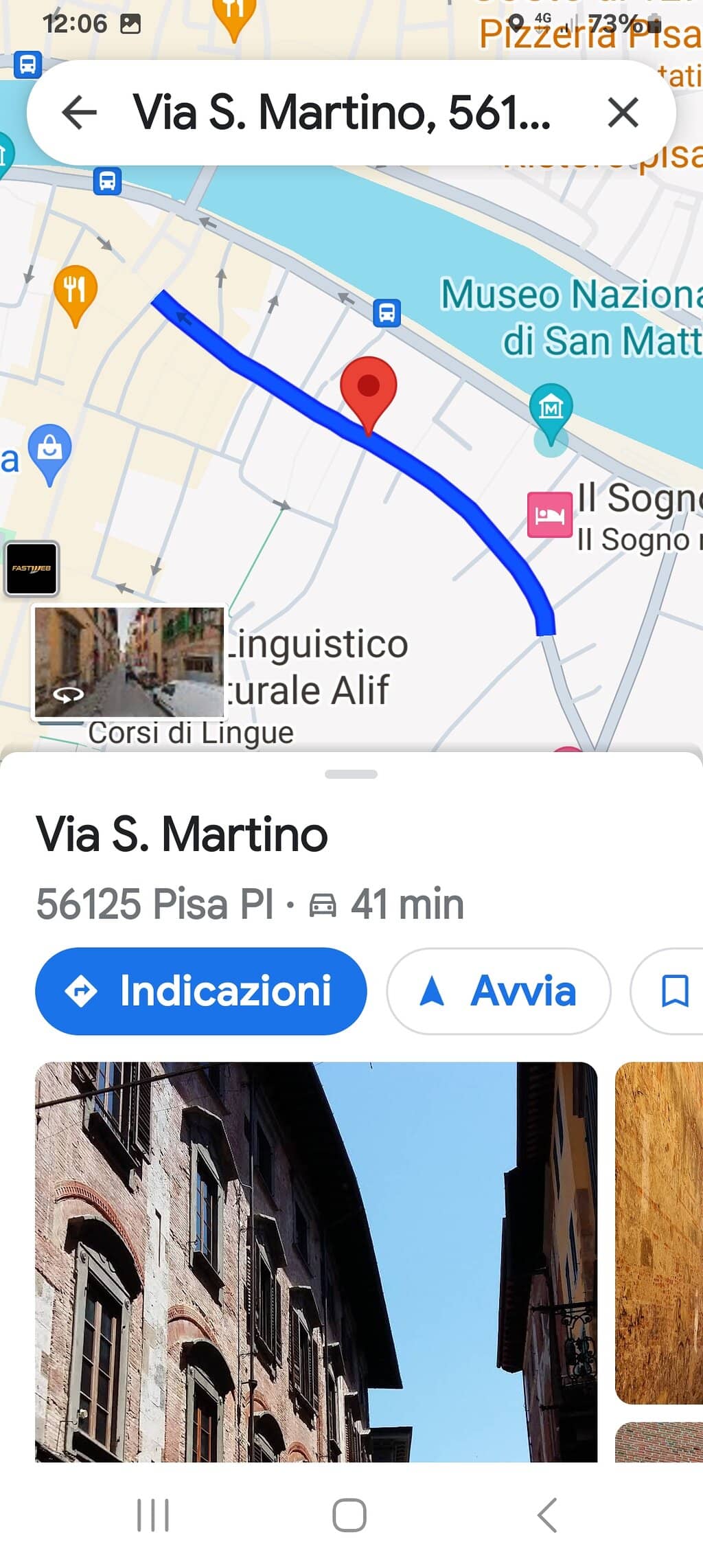Viewport: 703px width, 1568px height.
Task: Open Street View thumbnail preview
Action: [x=129, y=662]
